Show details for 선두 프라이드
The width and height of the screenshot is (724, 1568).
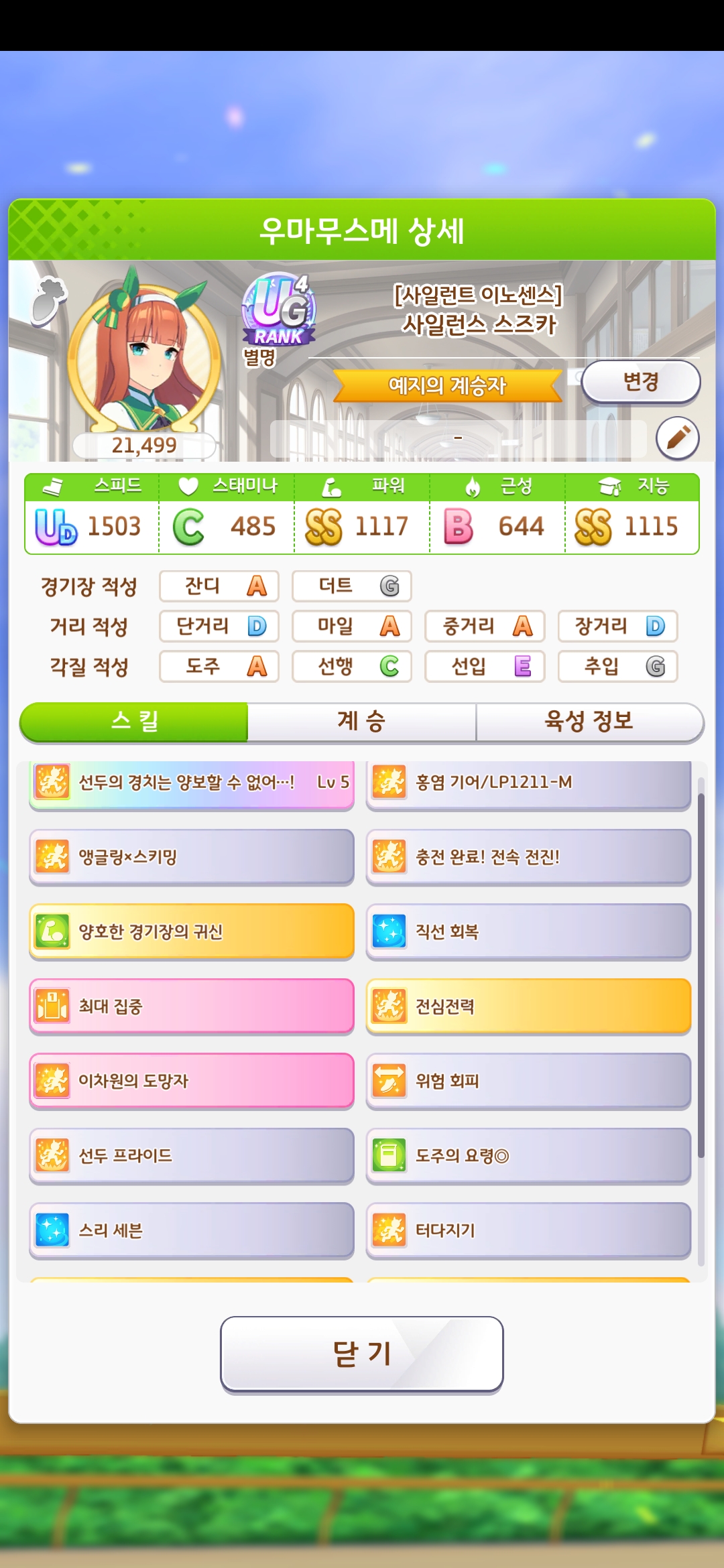tap(191, 1155)
